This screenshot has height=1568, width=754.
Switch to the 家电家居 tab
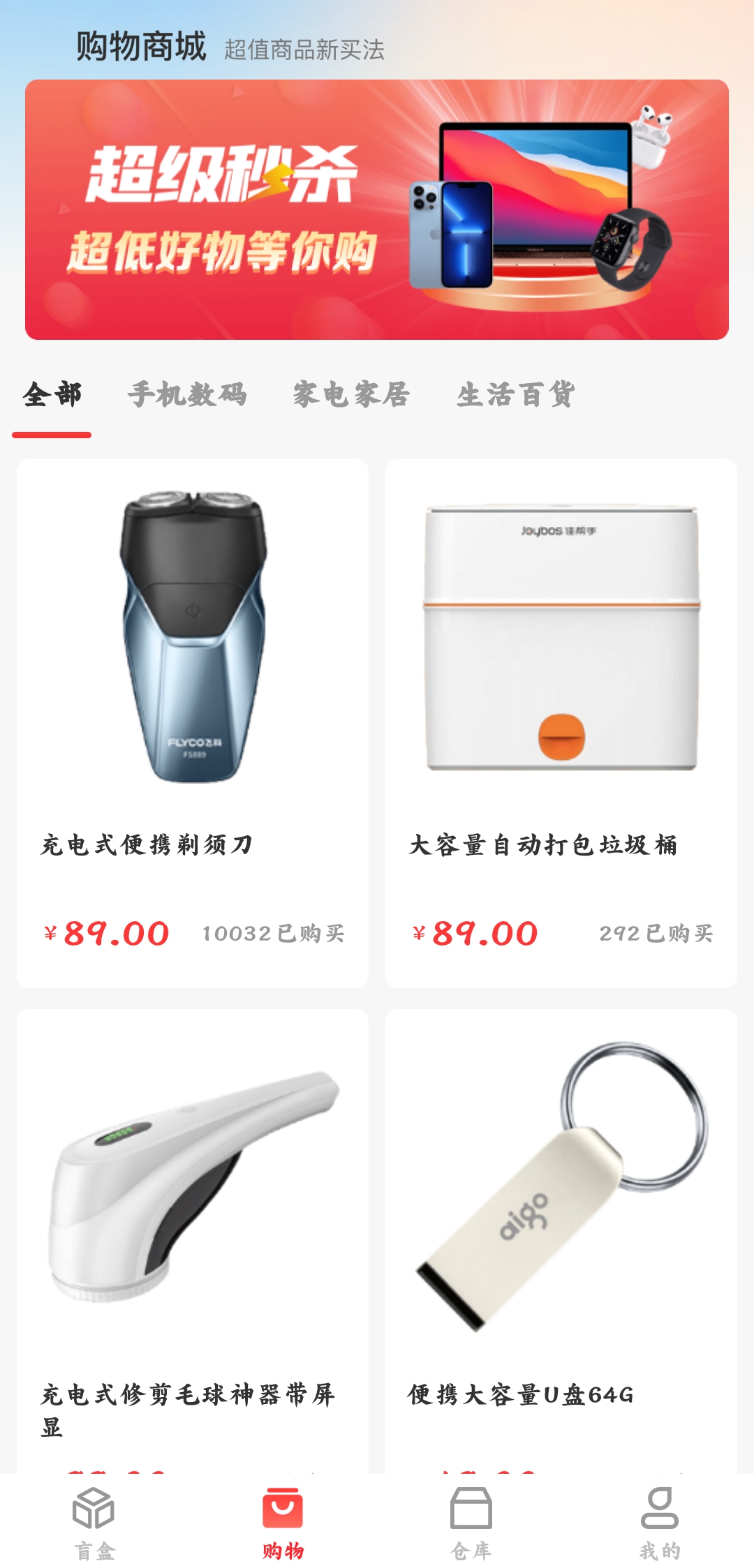(351, 395)
